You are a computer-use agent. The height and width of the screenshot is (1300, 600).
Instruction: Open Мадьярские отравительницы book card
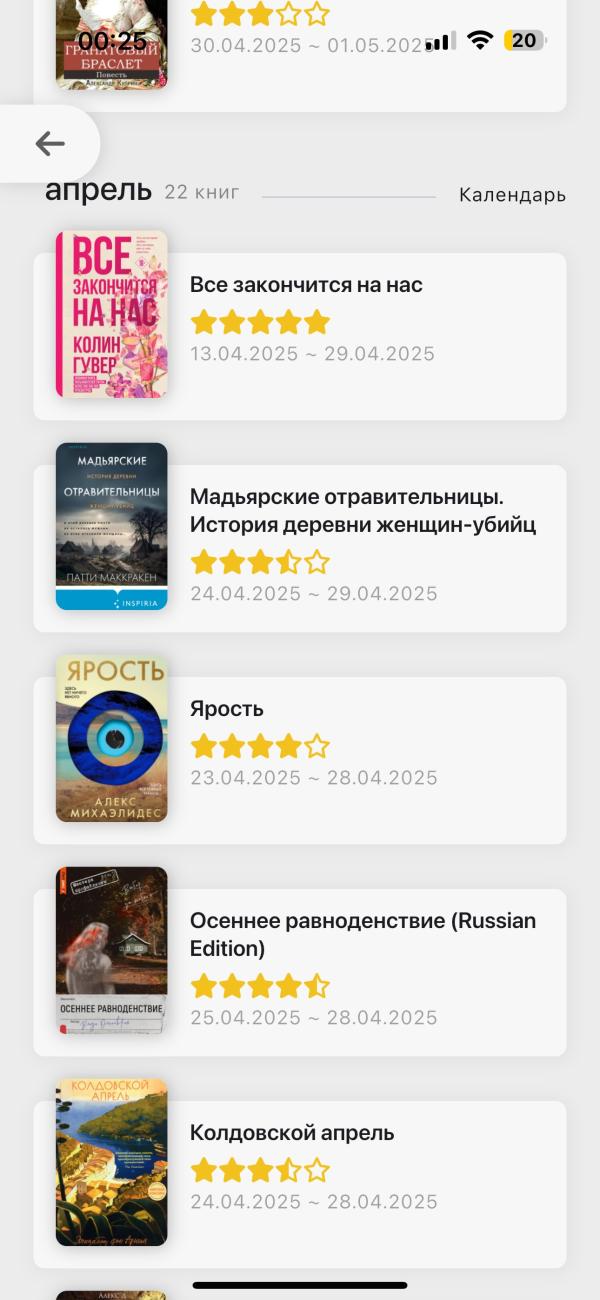coord(362,511)
